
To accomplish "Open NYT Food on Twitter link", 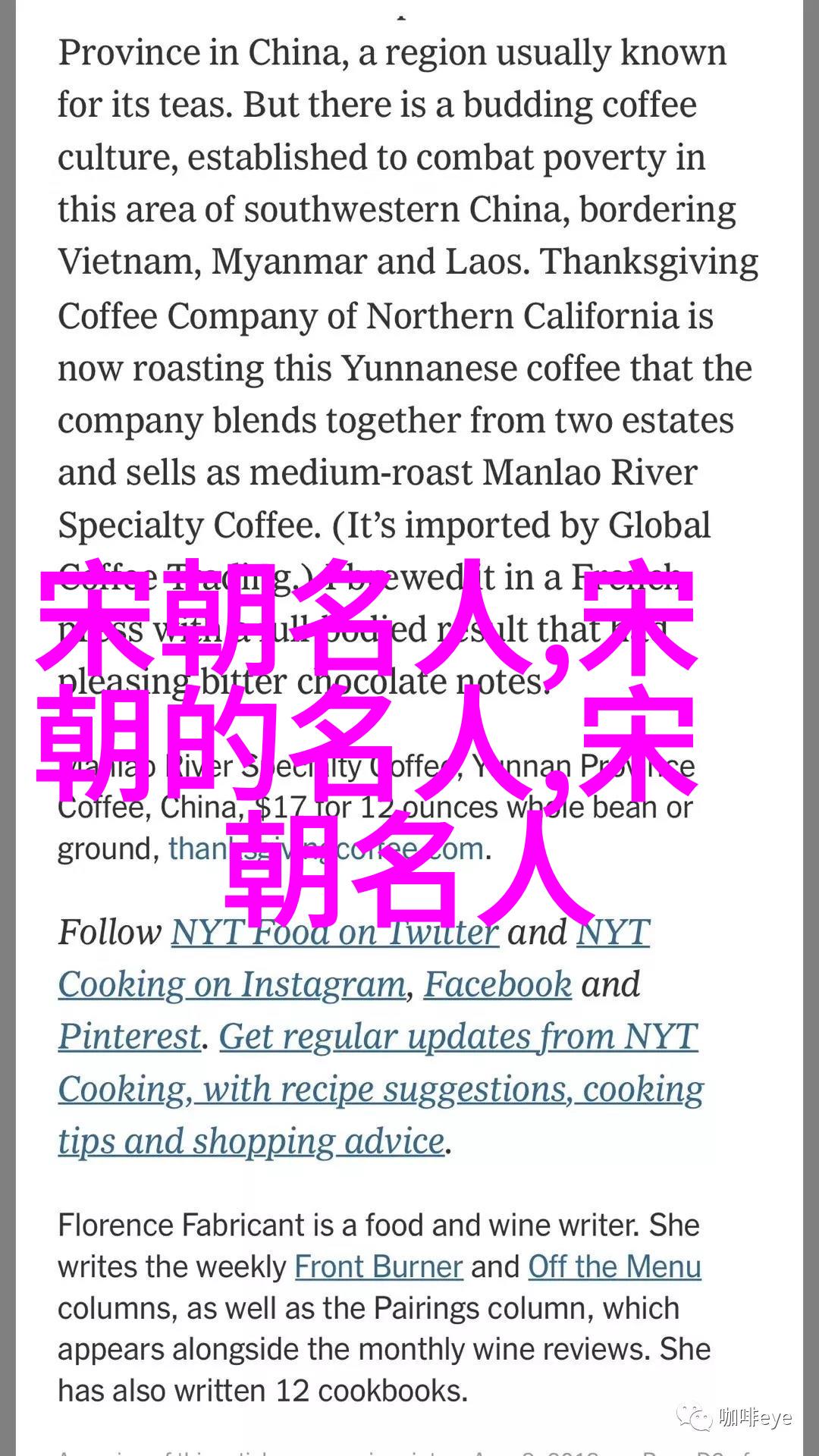I will pyautogui.click(x=334, y=932).
